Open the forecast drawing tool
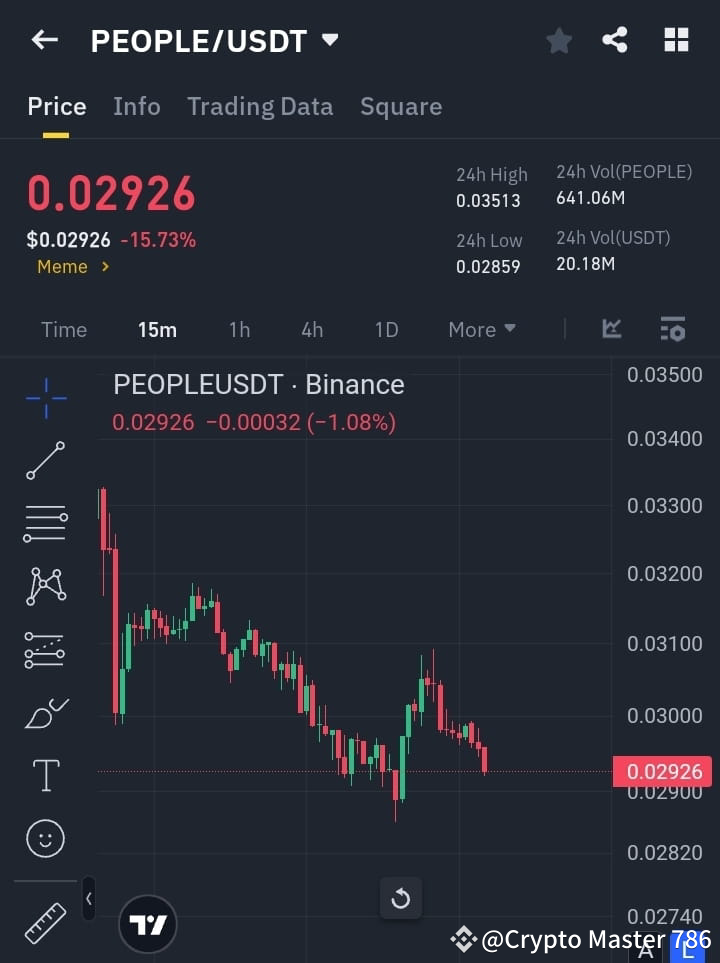720x963 pixels. point(45,649)
